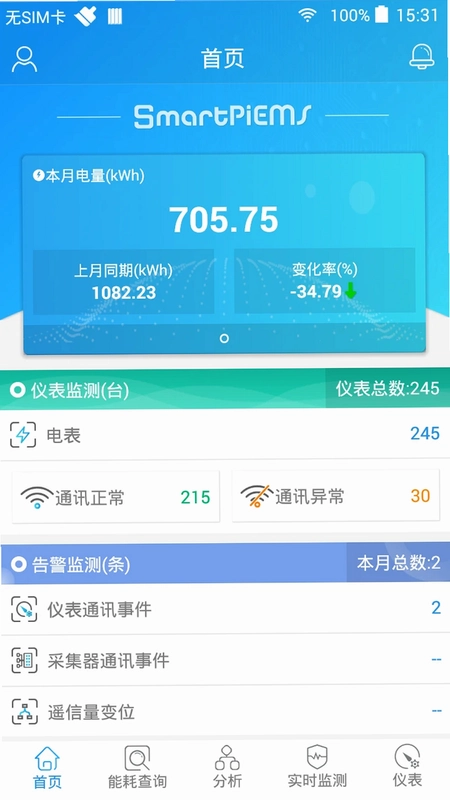
Task: Switch to the 仪表 tab
Action: pyautogui.click(x=407, y=767)
